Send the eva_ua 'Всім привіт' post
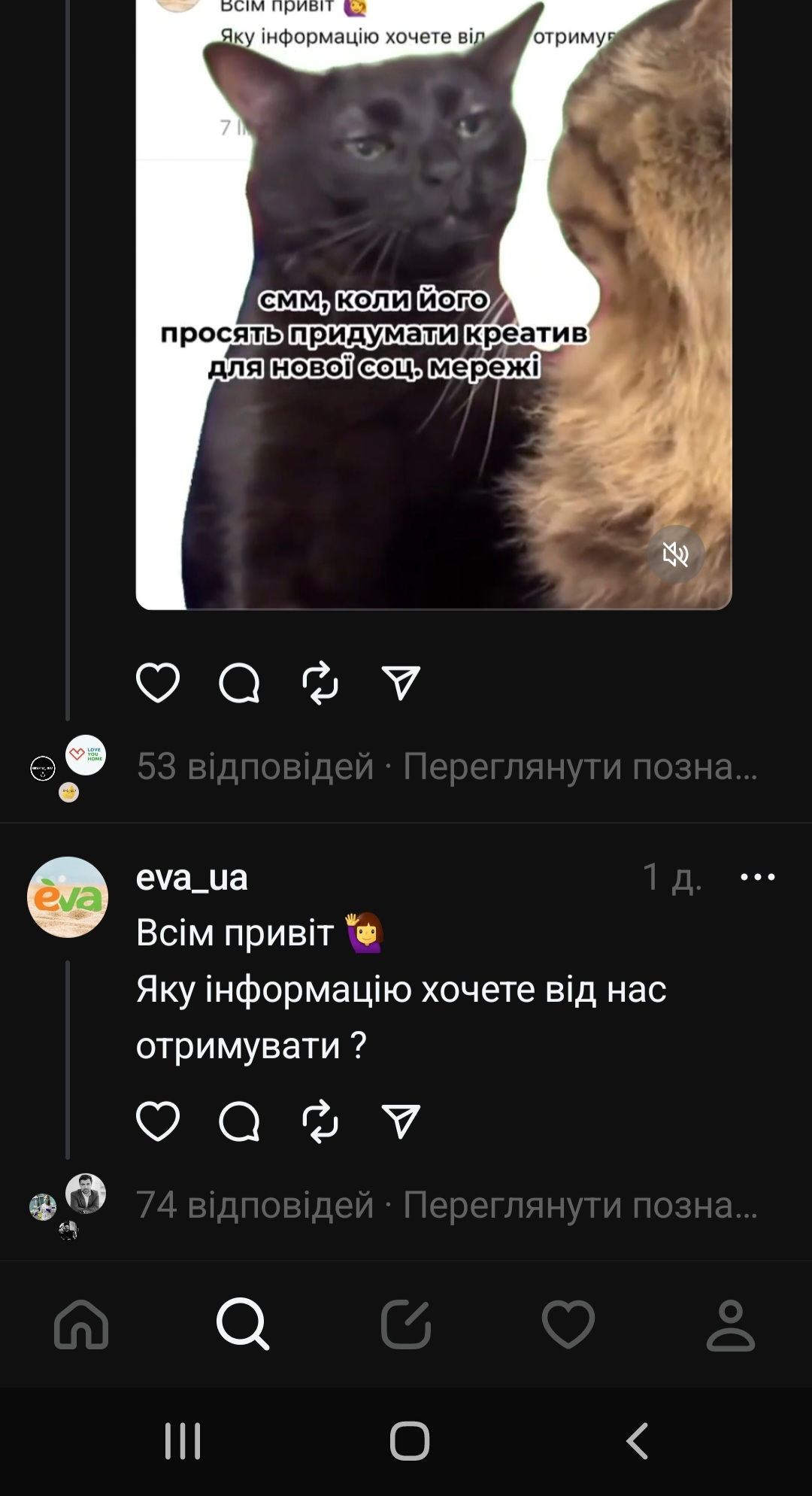The height and width of the screenshot is (1496, 812). [x=401, y=1121]
